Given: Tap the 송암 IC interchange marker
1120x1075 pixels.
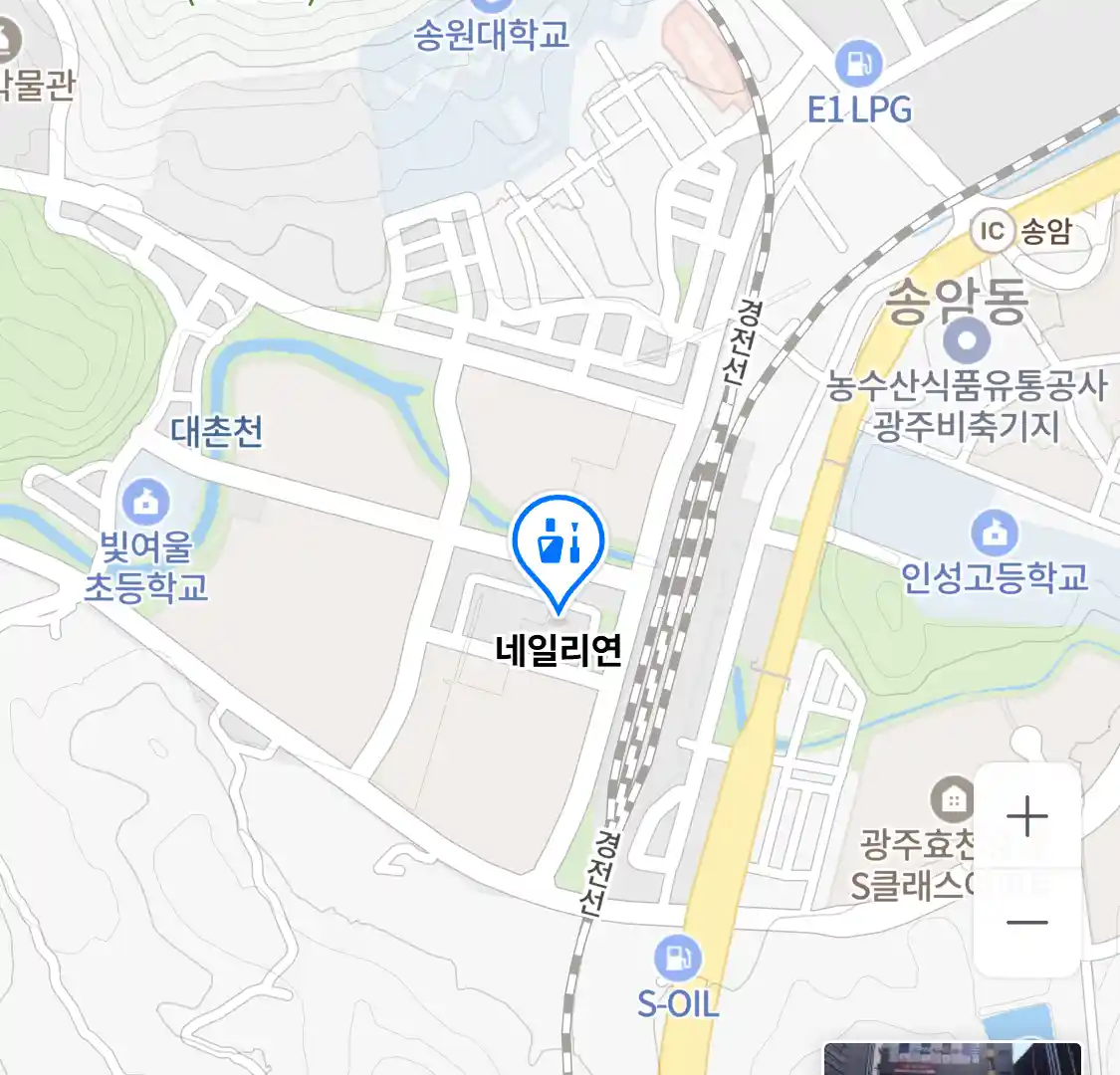Looking at the screenshot, I should pyautogui.click(x=993, y=232).
